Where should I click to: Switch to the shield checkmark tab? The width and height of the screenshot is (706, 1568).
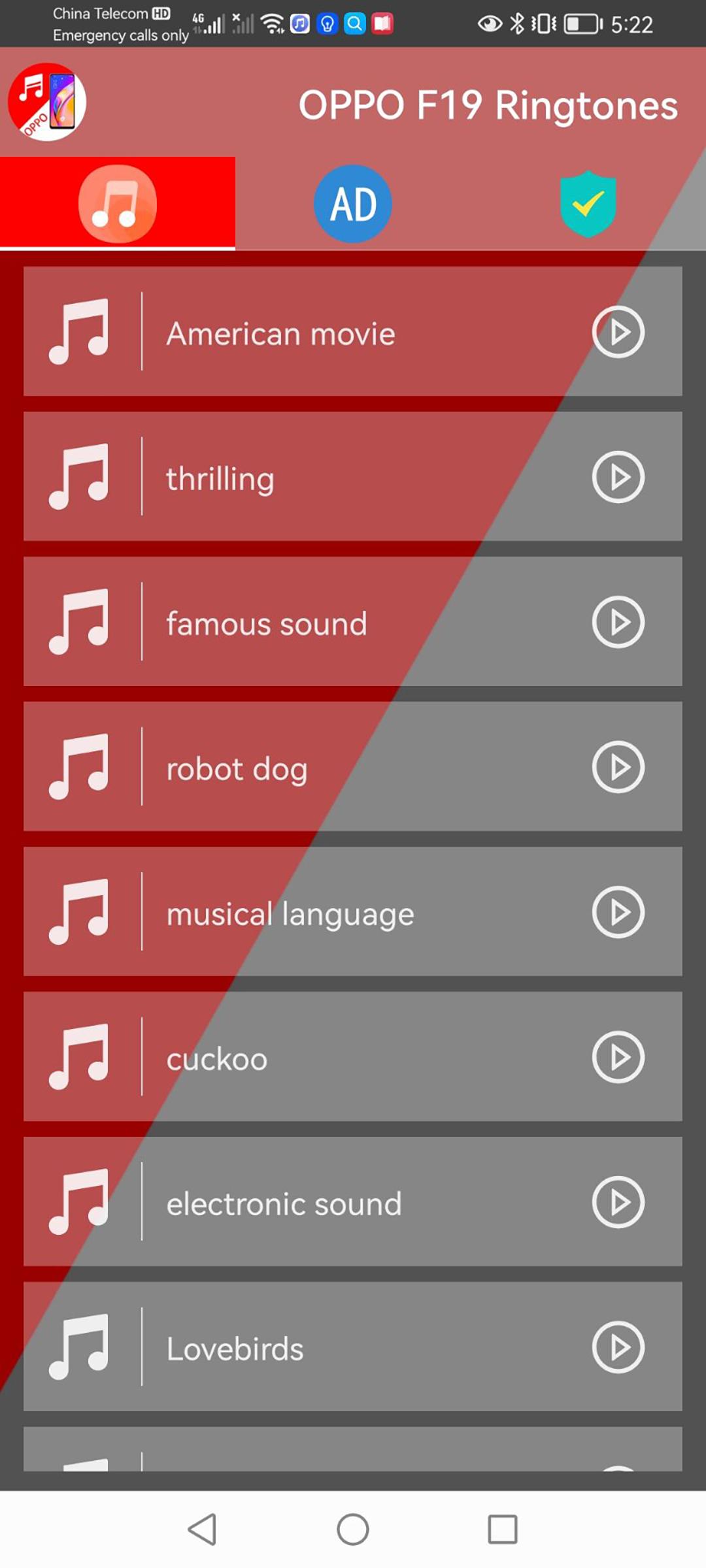click(588, 204)
